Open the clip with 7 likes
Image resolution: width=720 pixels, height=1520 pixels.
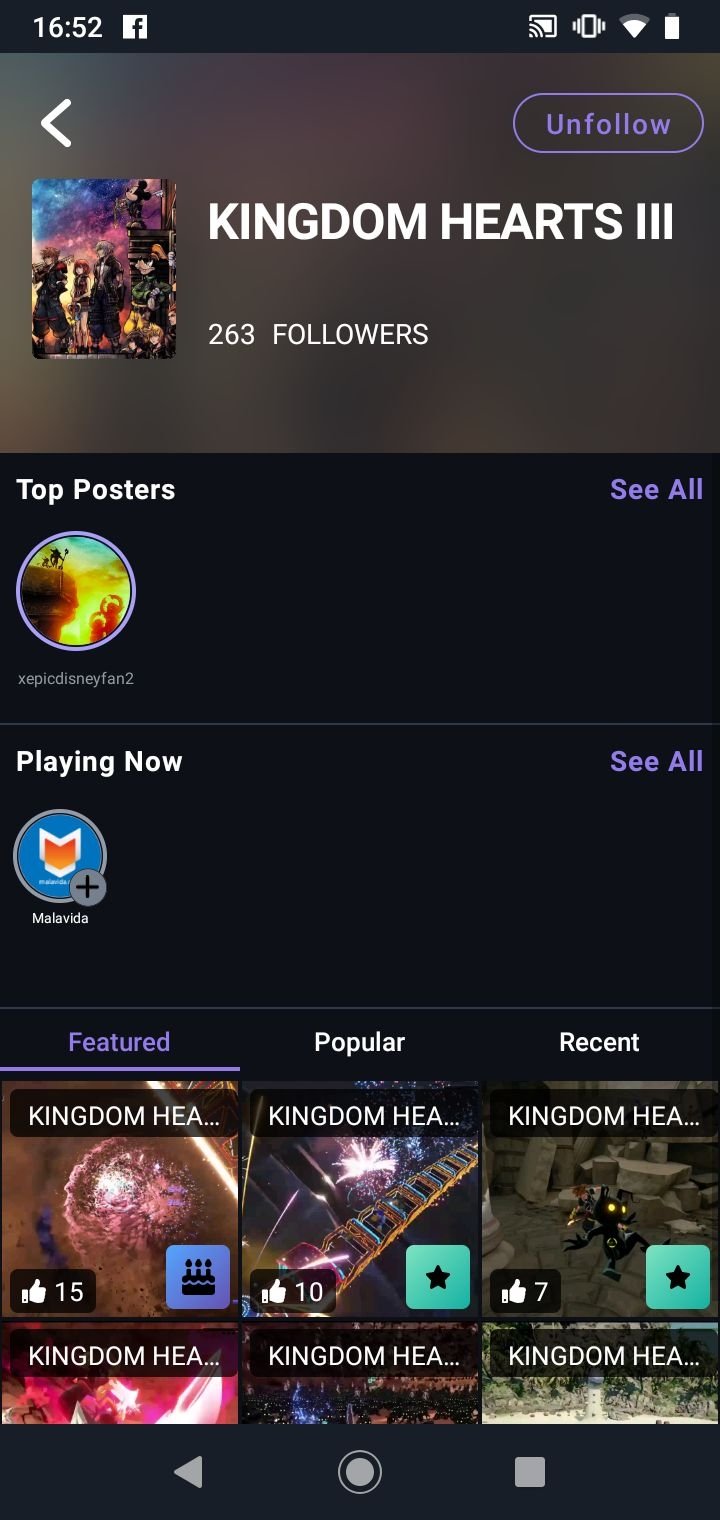tap(600, 1200)
